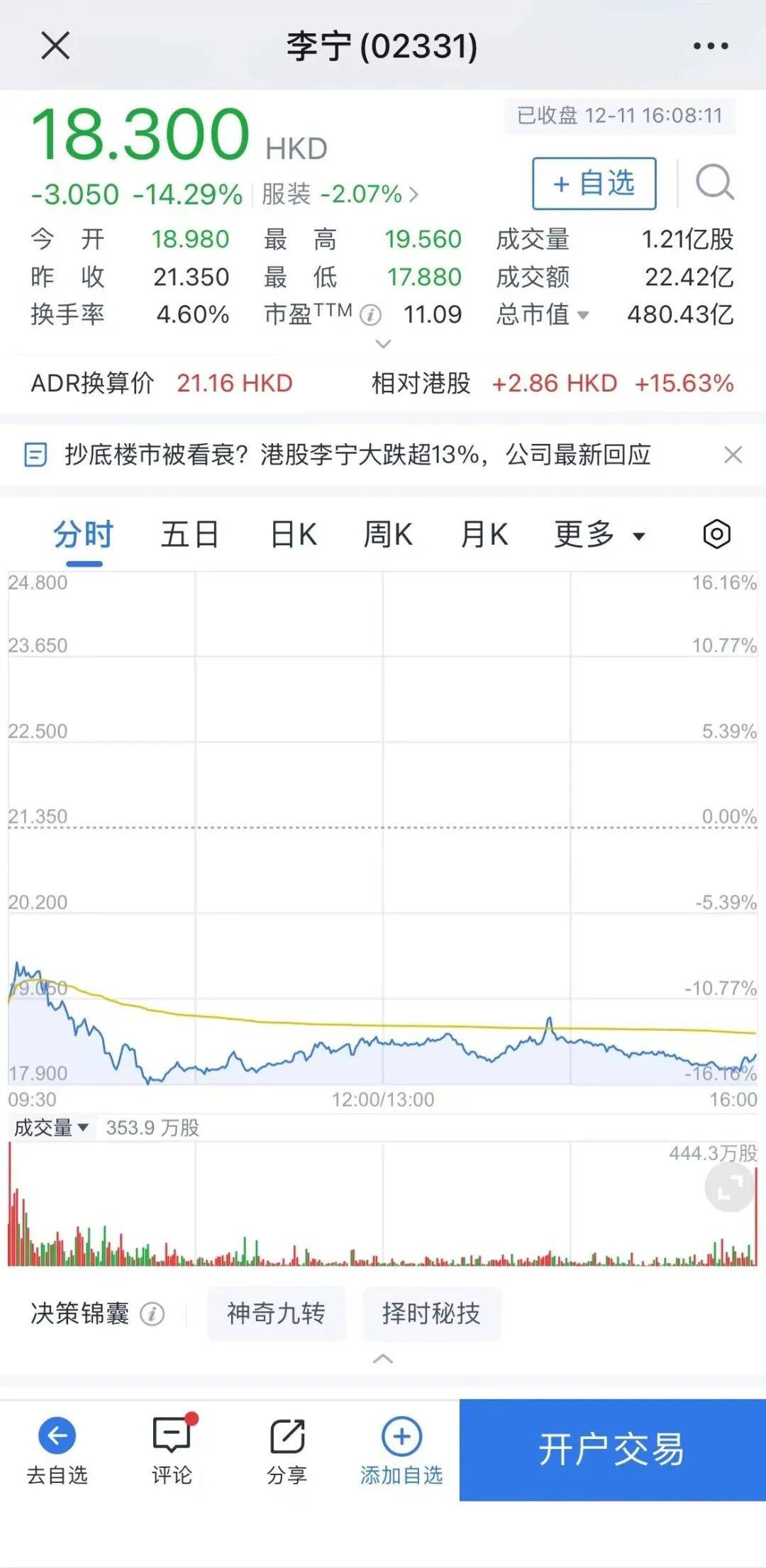Open the 更多 chart period dropdown
Viewport: 766px width, 1568px height.
(600, 534)
